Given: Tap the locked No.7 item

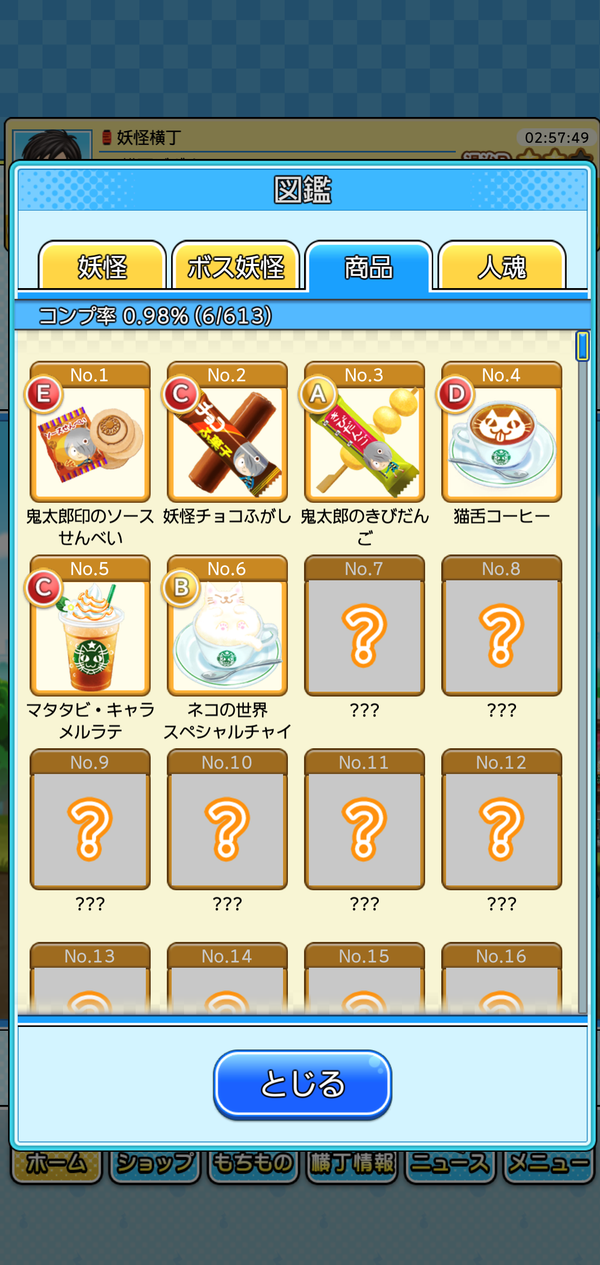Looking at the screenshot, I should [x=364, y=626].
